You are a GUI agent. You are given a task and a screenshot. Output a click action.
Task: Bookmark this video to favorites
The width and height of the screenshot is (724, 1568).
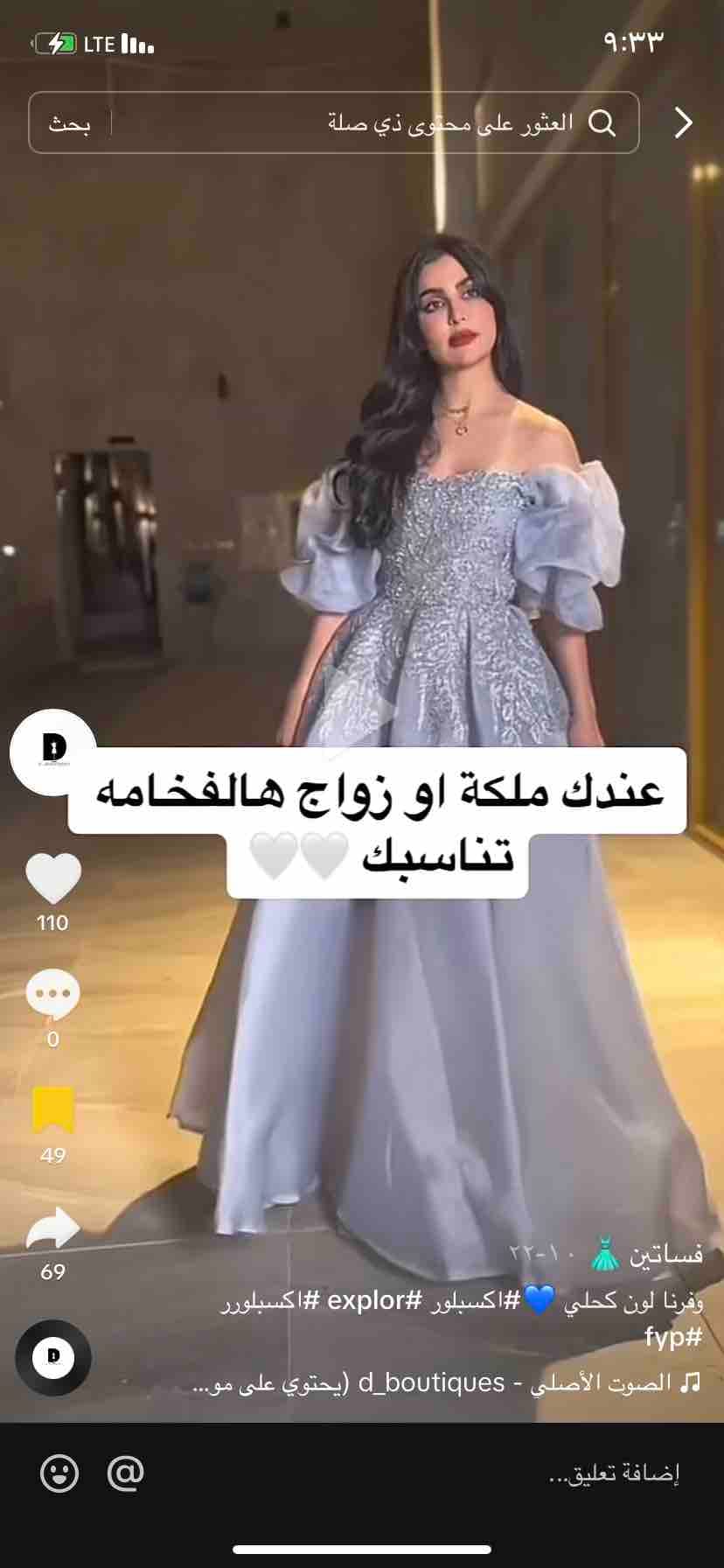[53, 1109]
